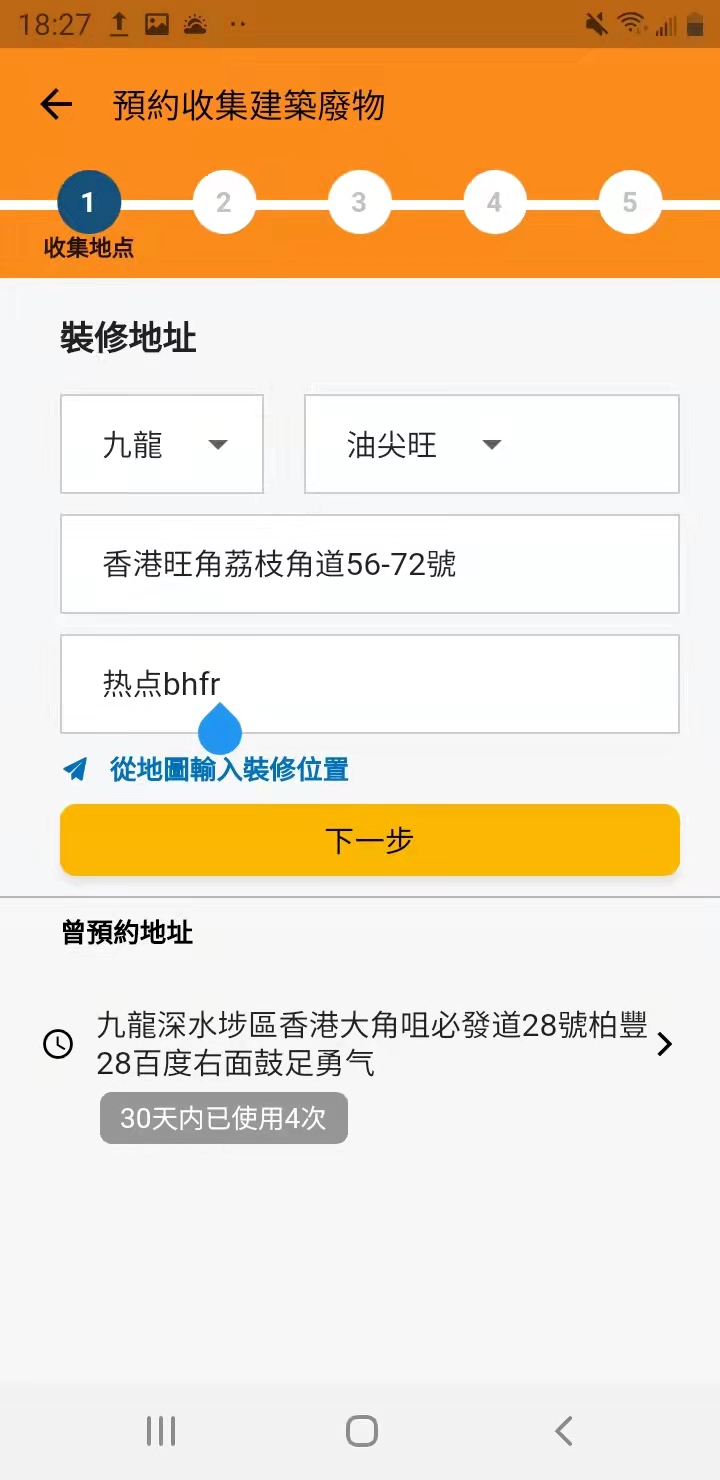This screenshot has width=720, height=1480.
Task: Tap the 热点bhfr detail field
Action: [370, 684]
